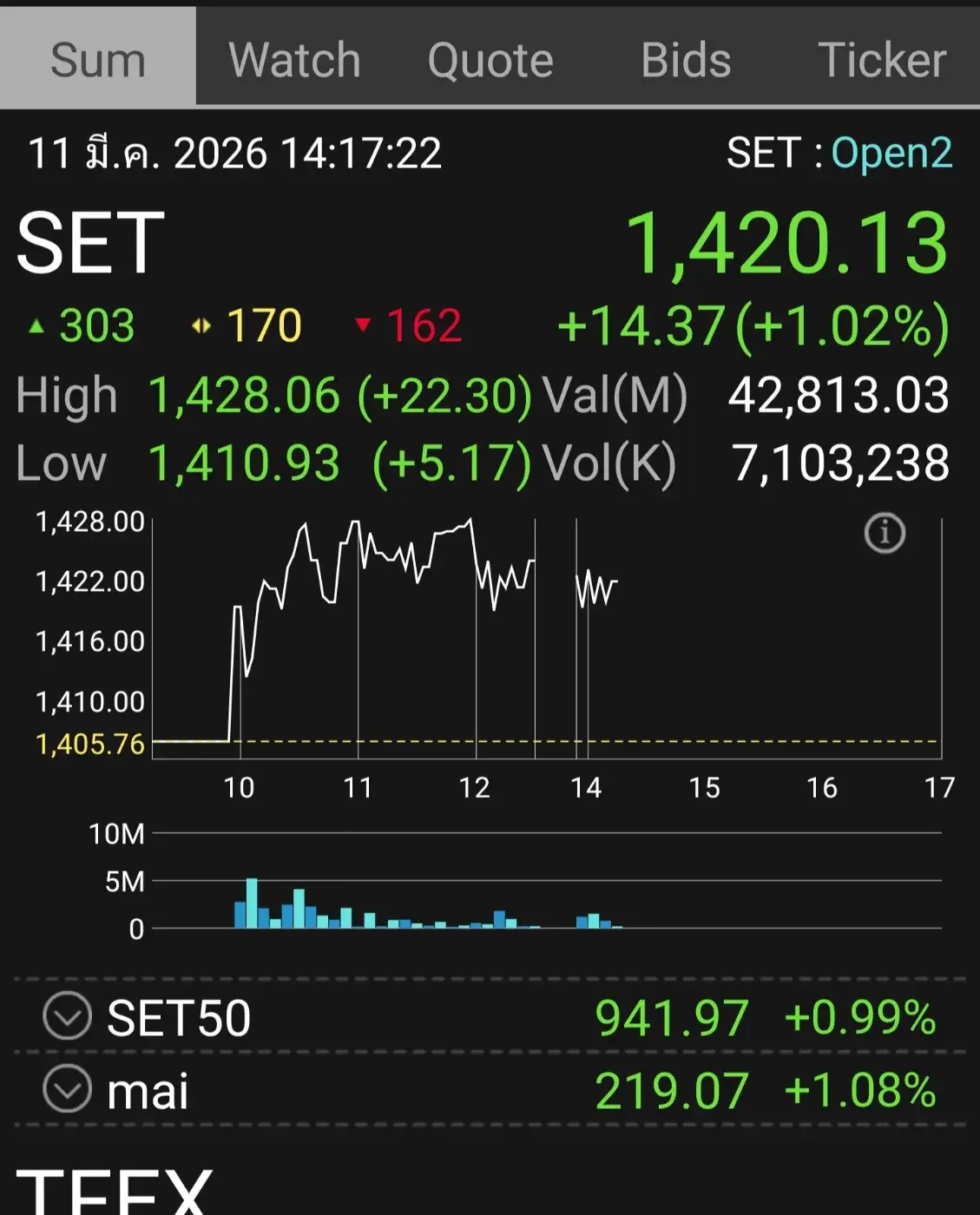Expand the SET50 index row

point(68,1015)
